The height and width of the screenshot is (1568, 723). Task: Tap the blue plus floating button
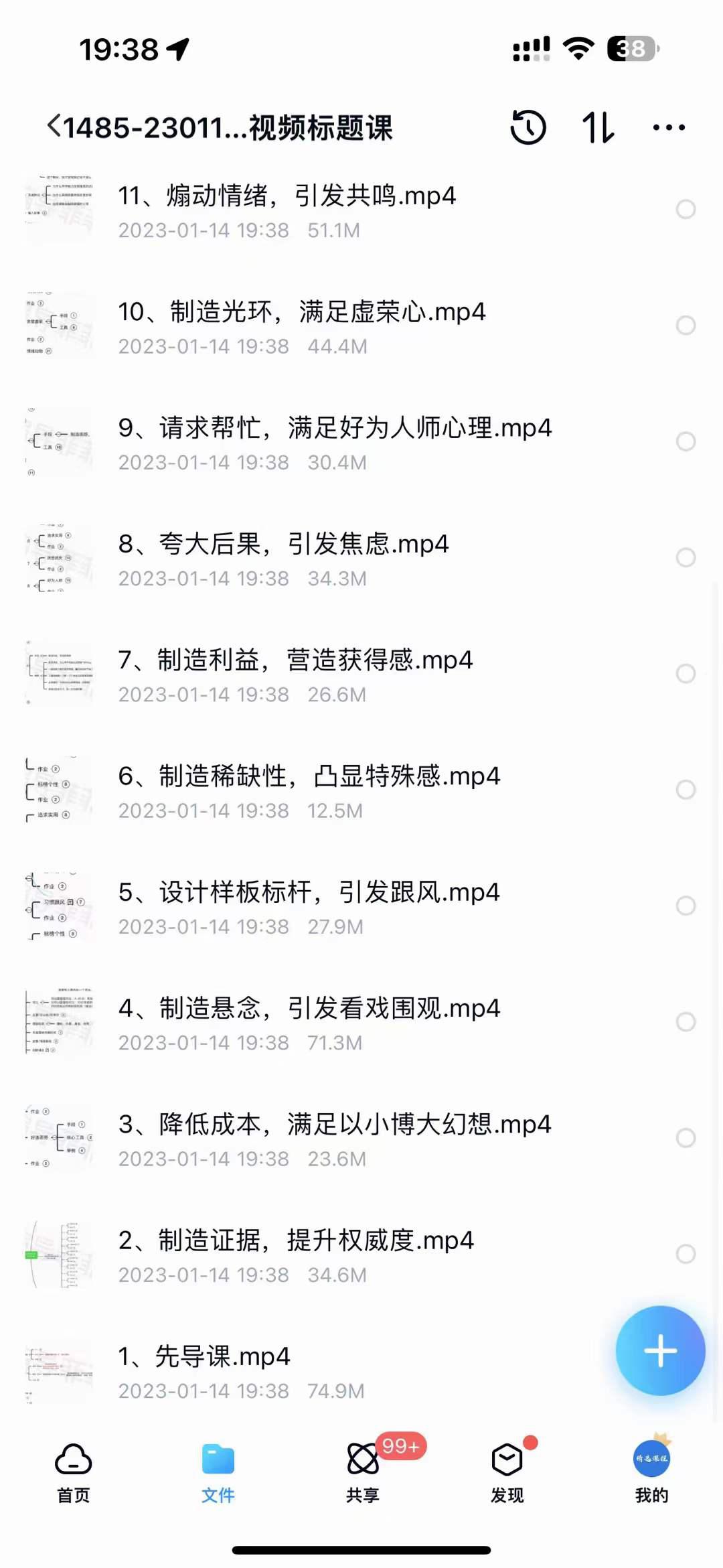click(660, 1350)
